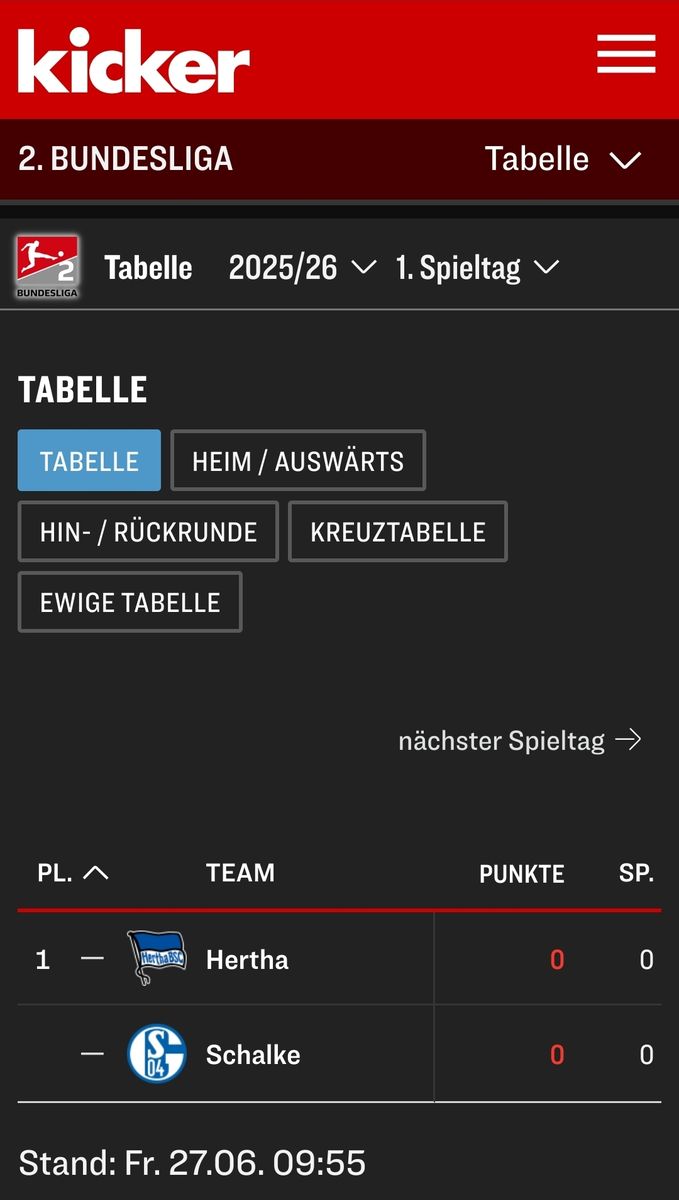The height and width of the screenshot is (1200, 679).
Task: Show the Hin- / Rückrunde table
Action: (x=148, y=532)
